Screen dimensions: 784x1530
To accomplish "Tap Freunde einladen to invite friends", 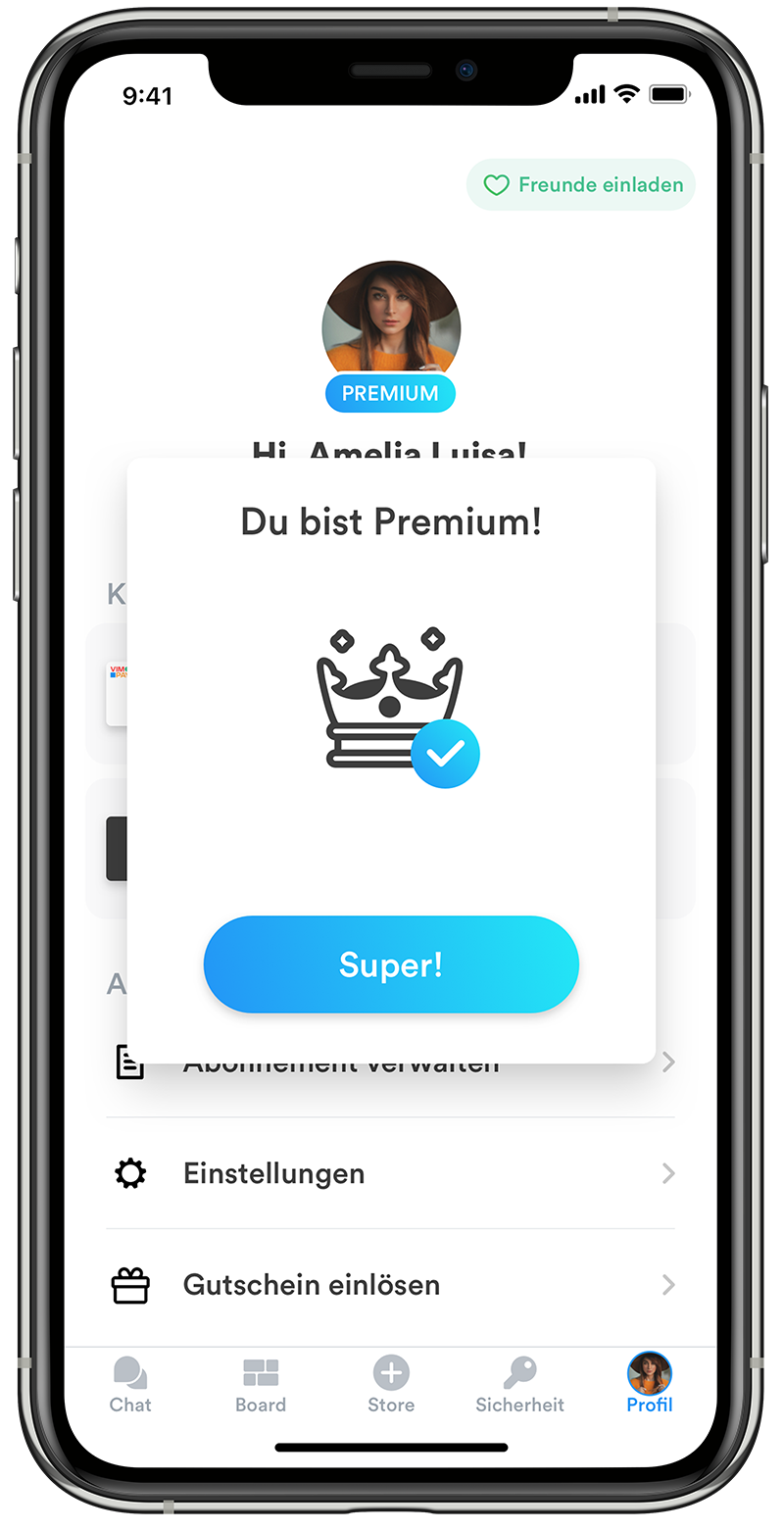I will coord(581,184).
